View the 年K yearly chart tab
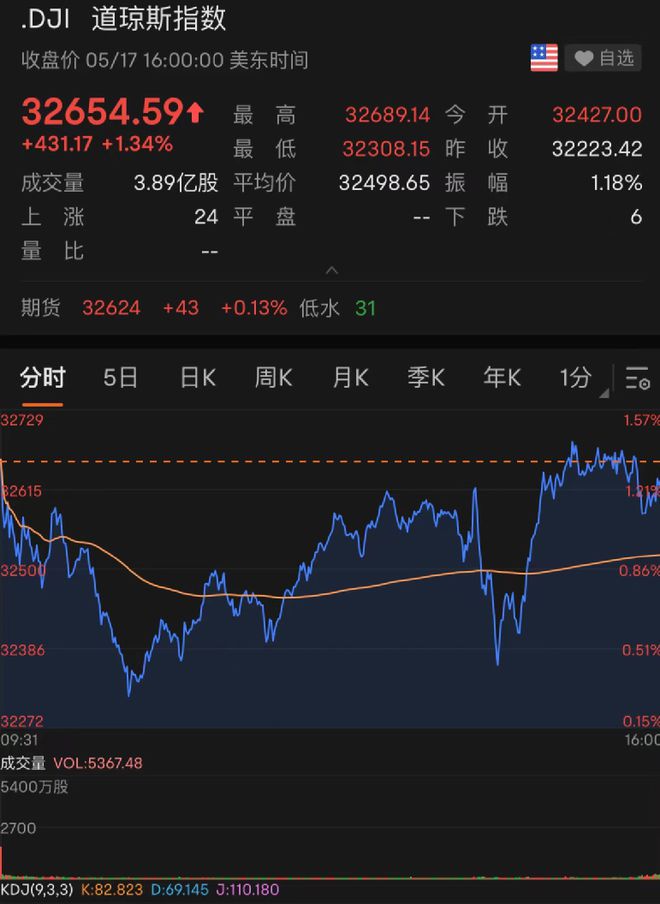The height and width of the screenshot is (904, 660). coord(502,377)
